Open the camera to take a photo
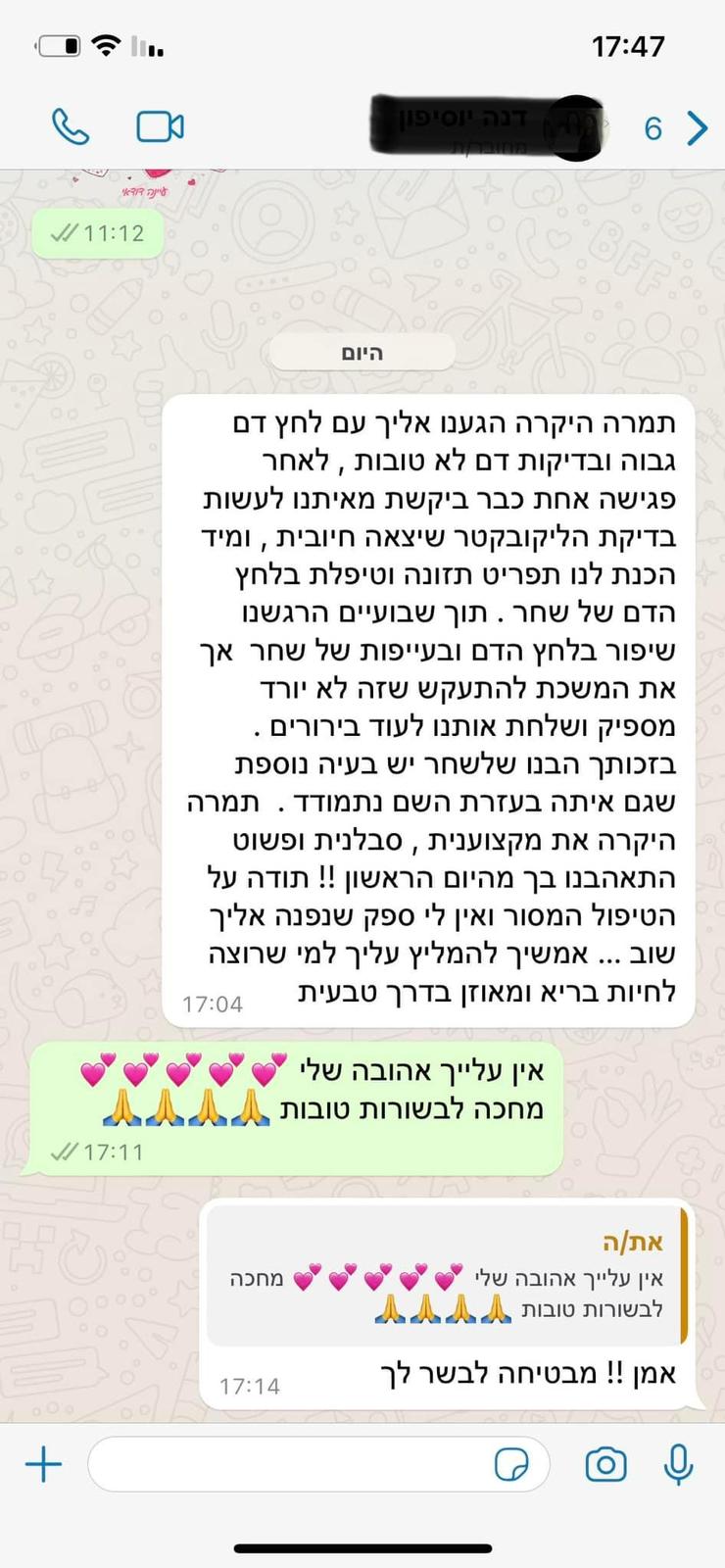 [x=605, y=1465]
